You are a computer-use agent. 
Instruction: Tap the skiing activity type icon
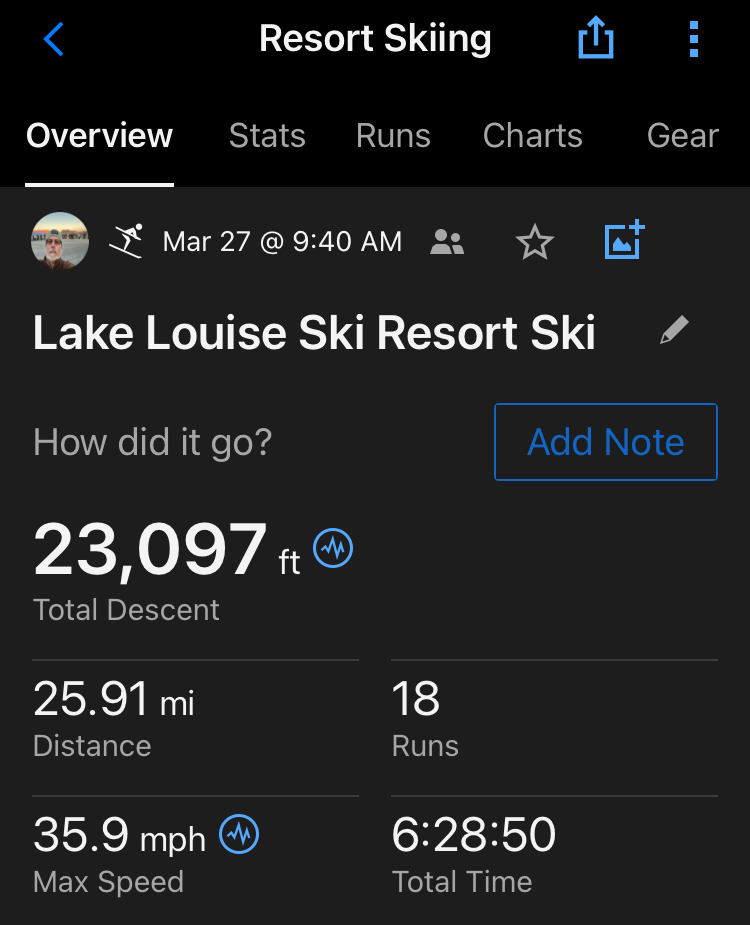(127, 240)
